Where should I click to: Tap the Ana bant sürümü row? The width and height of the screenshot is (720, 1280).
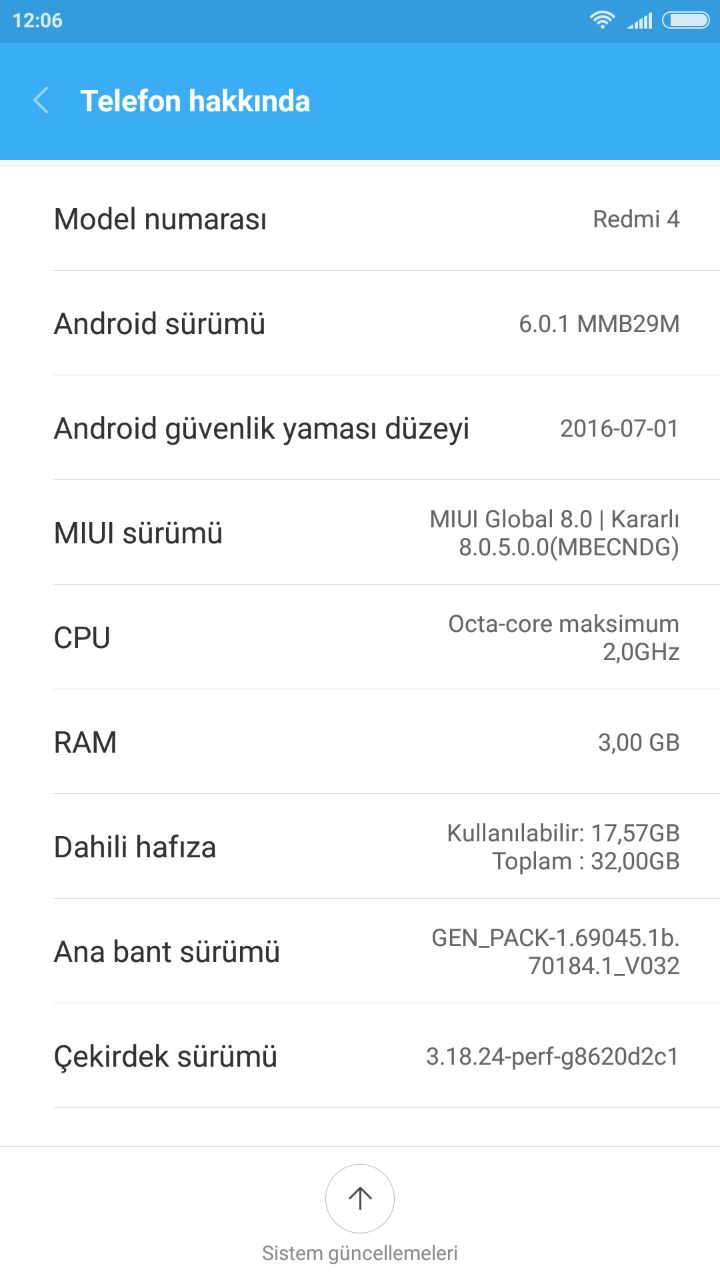coord(360,952)
